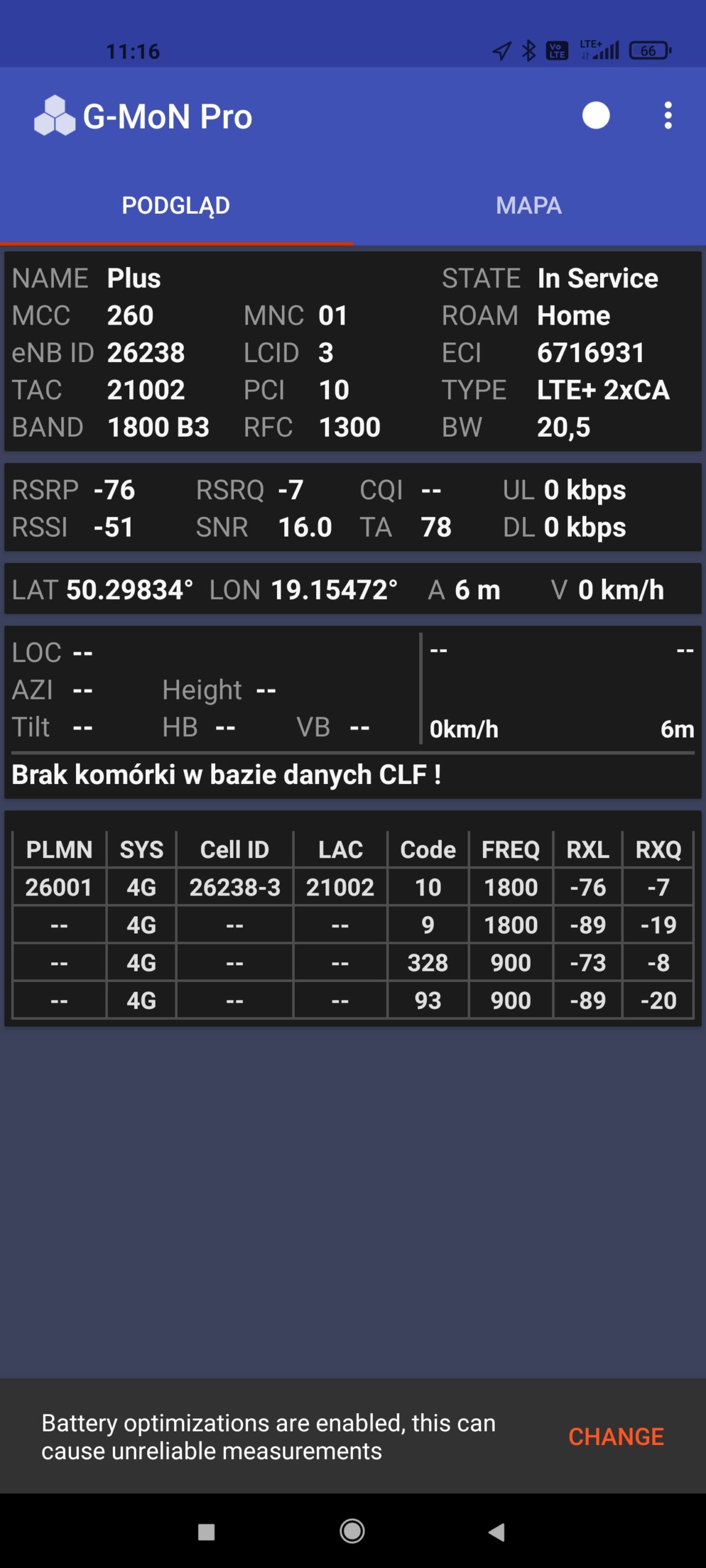This screenshot has width=706, height=1568.
Task: Open the three-dot overflow menu
Action: [668, 115]
